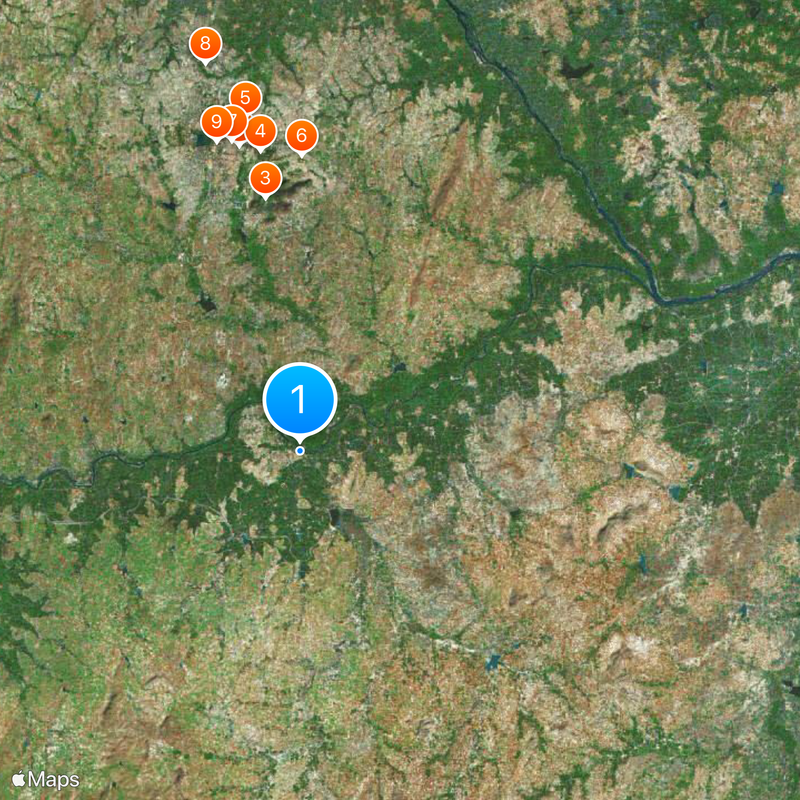Tap the orange pin numbered 6
The height and width of the screenshot is (800, 800).
[302, 135]
